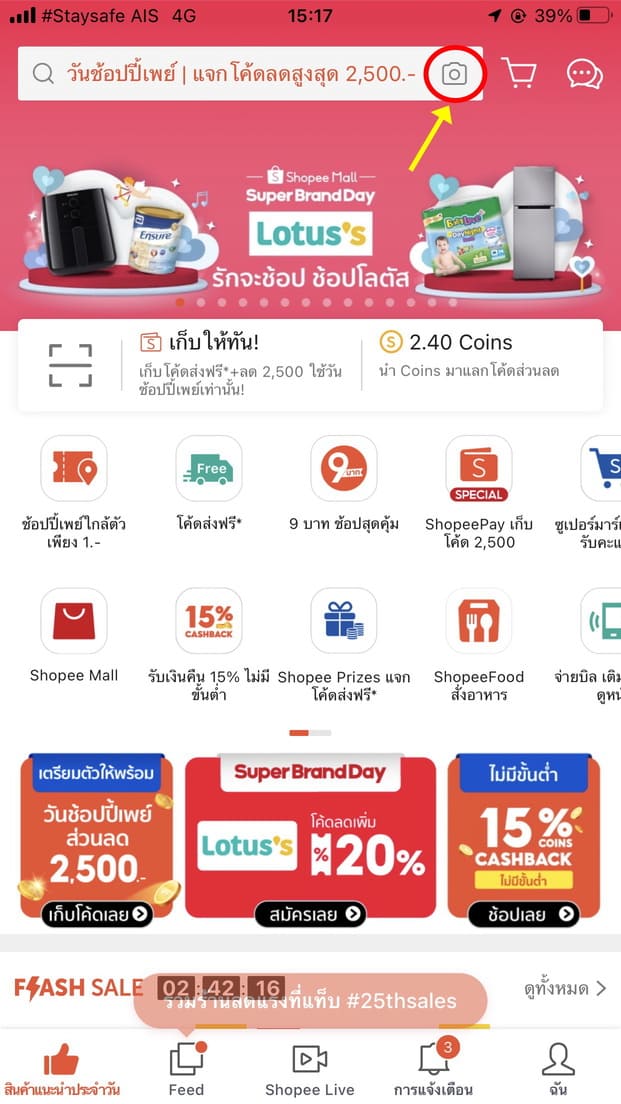Open the โค้ดส่งฟรี free shipping codes
This screenshot has width=621, height=1104.
coord(208,482)
